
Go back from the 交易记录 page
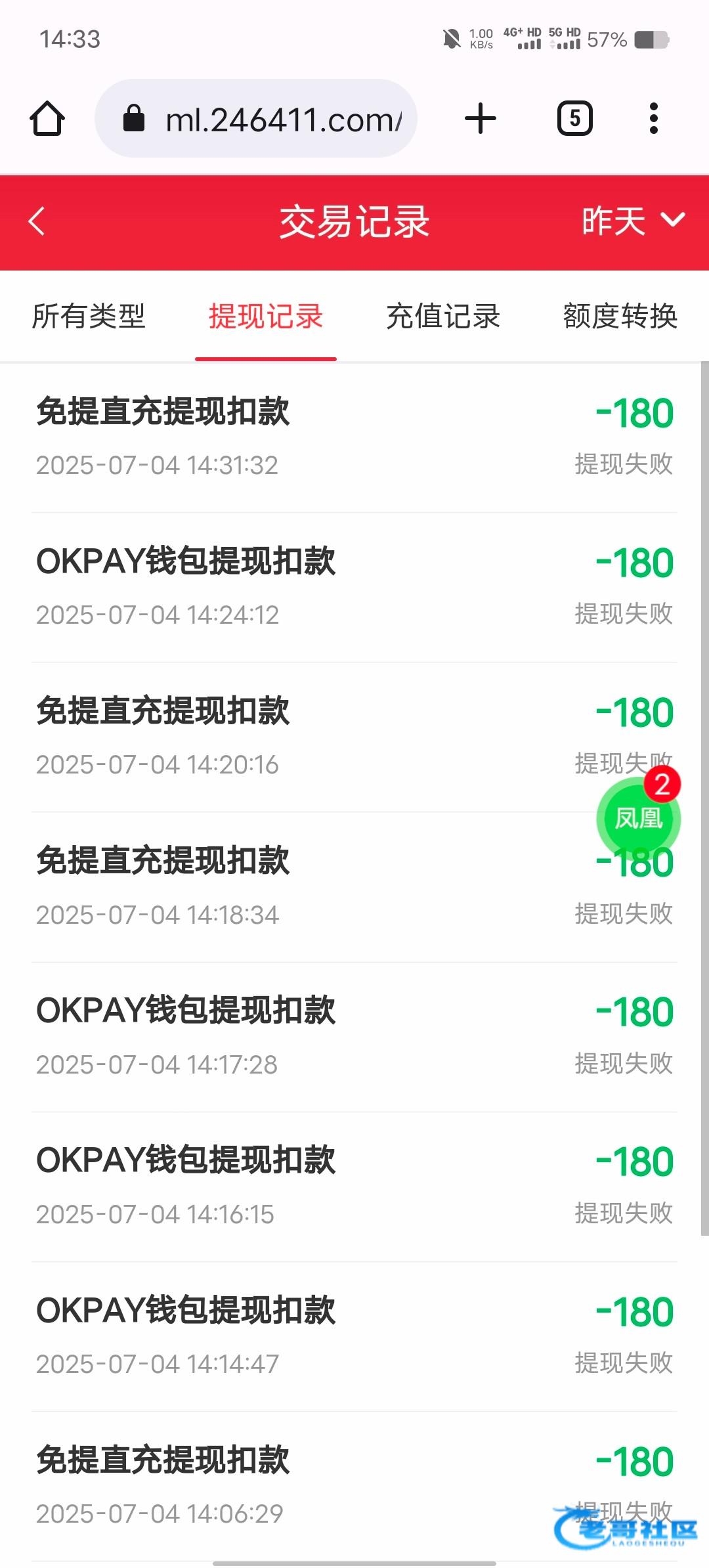[x=37, y=221]
